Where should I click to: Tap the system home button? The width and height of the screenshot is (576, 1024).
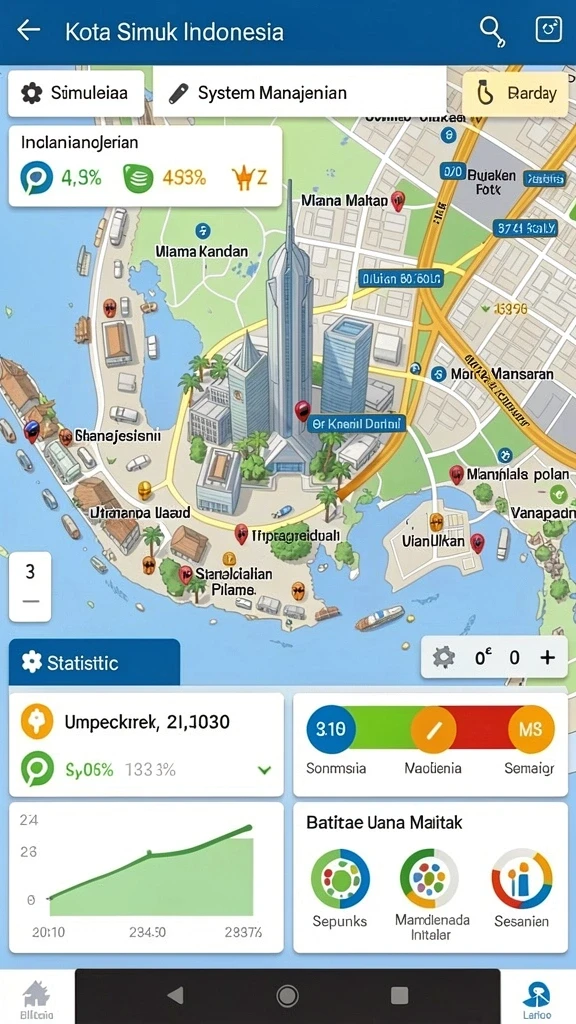[287, 995]
